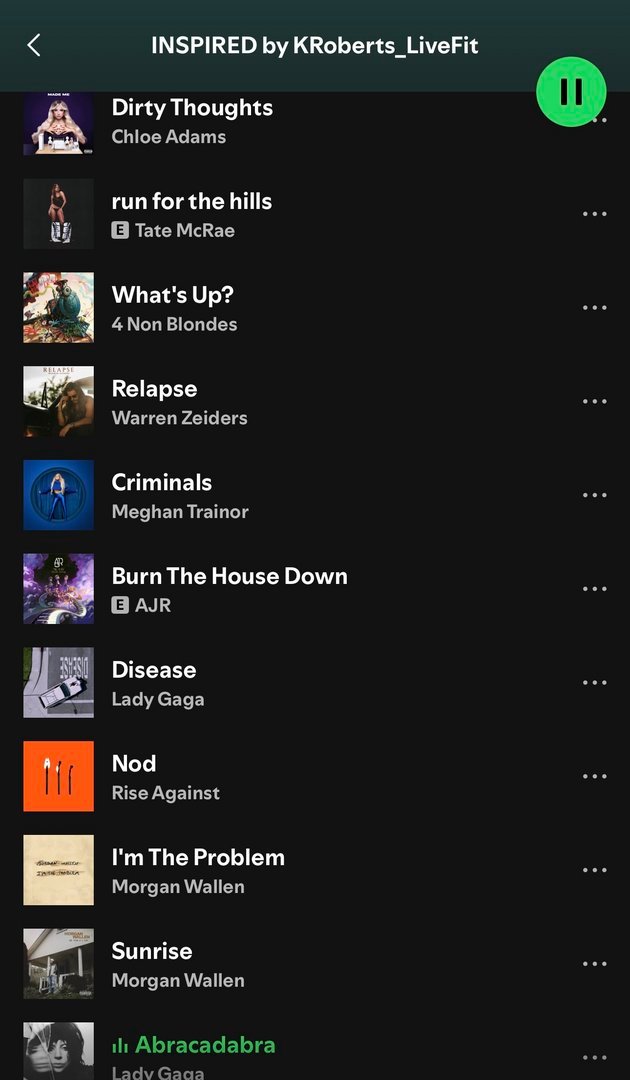Go back from the INSPIRED playlist
Screen dimensions: 630x1080
click(34, 45)
